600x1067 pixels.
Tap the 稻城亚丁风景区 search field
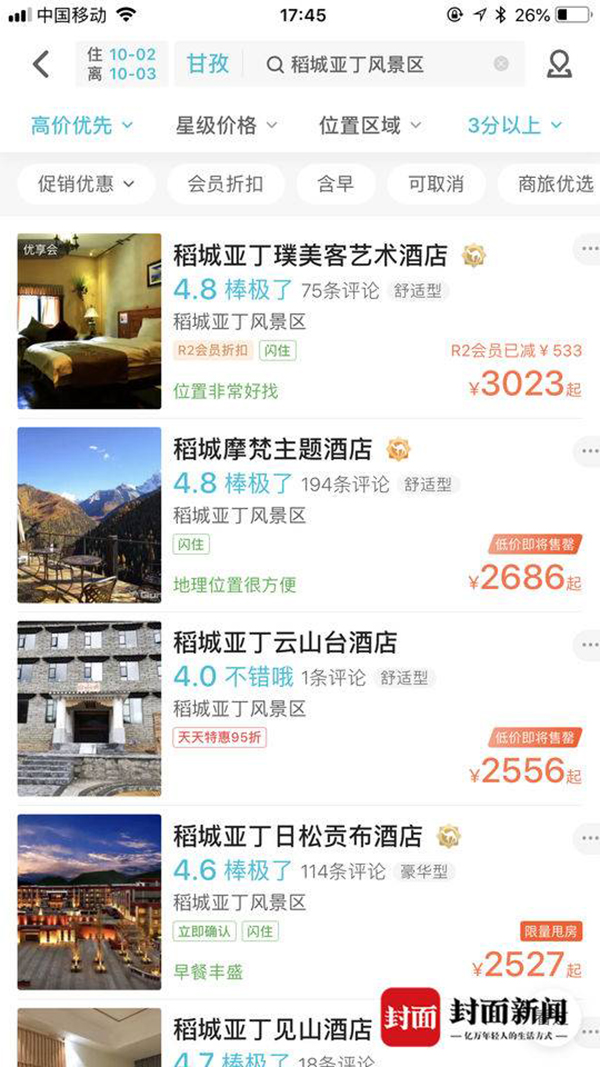point(370,65)
